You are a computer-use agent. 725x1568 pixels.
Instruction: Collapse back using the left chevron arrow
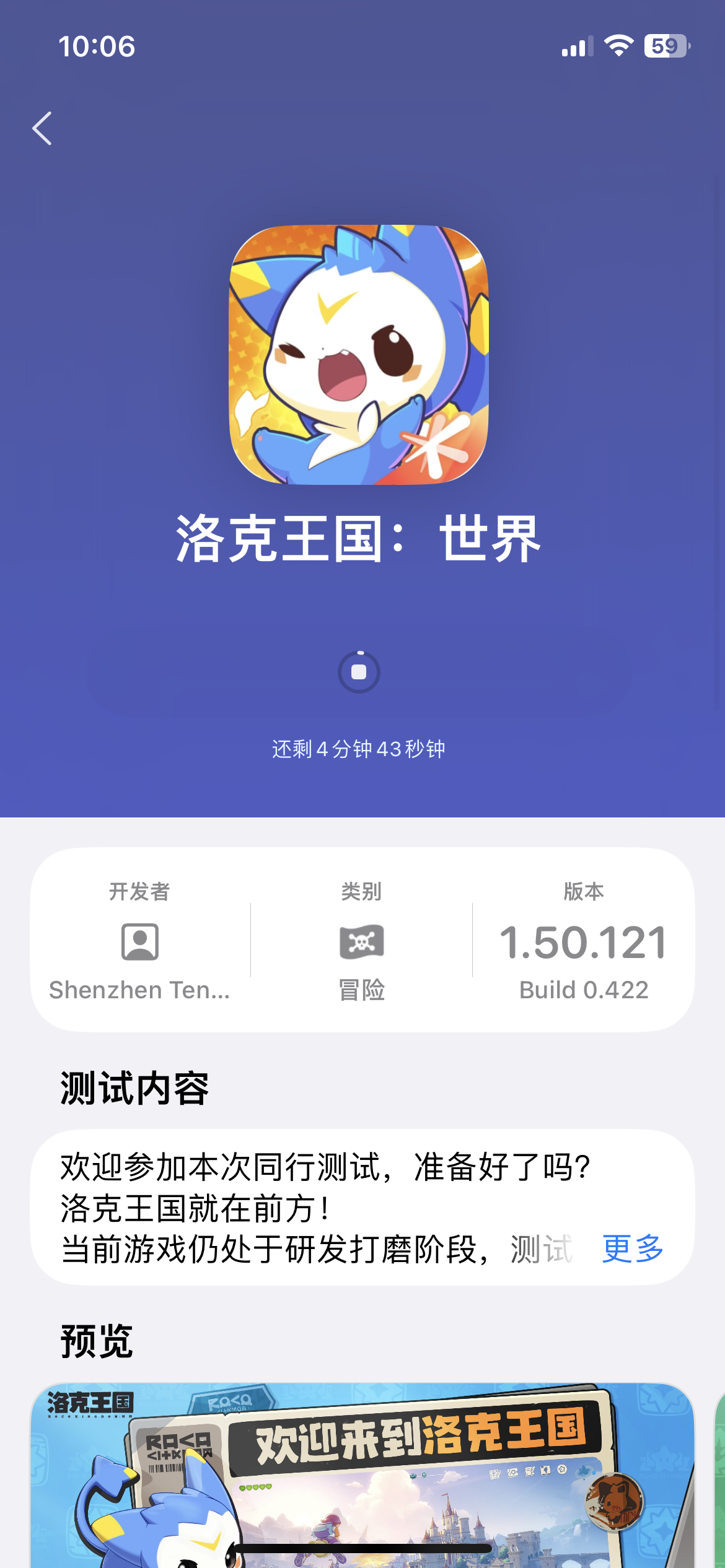point(42,128)
